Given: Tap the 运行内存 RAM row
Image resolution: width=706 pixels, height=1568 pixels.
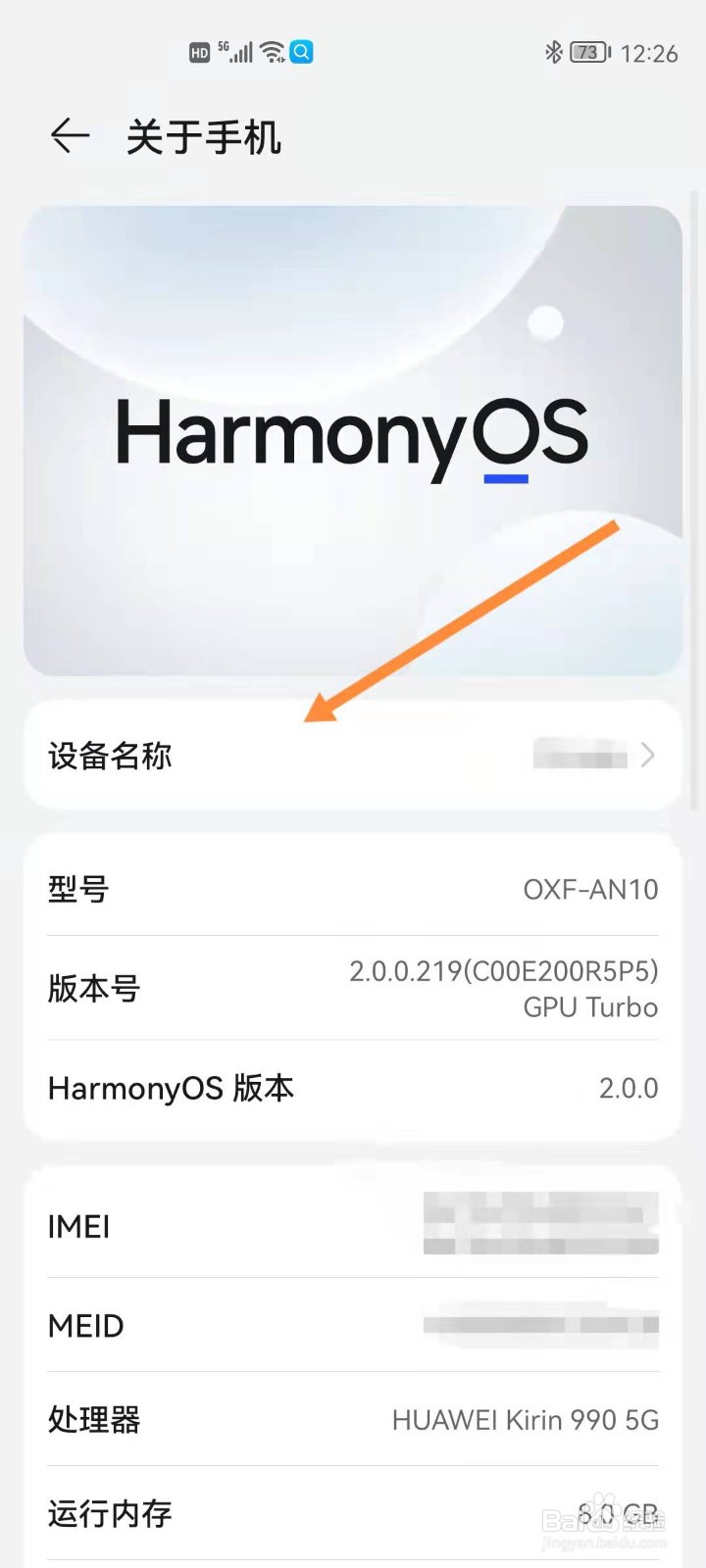Looking at the screenshot, I should point(353,1513).
